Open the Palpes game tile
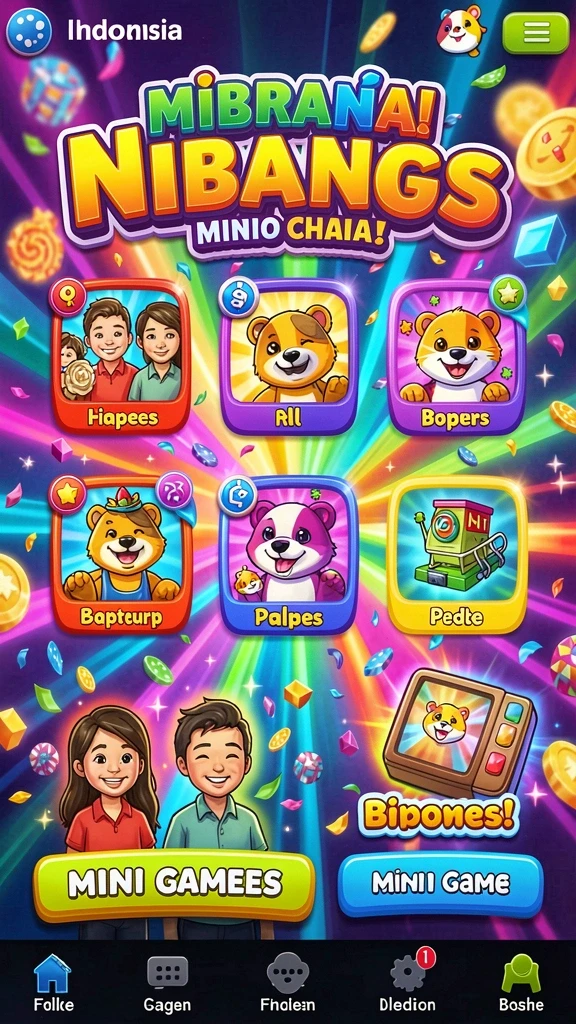 coord(288,554)
